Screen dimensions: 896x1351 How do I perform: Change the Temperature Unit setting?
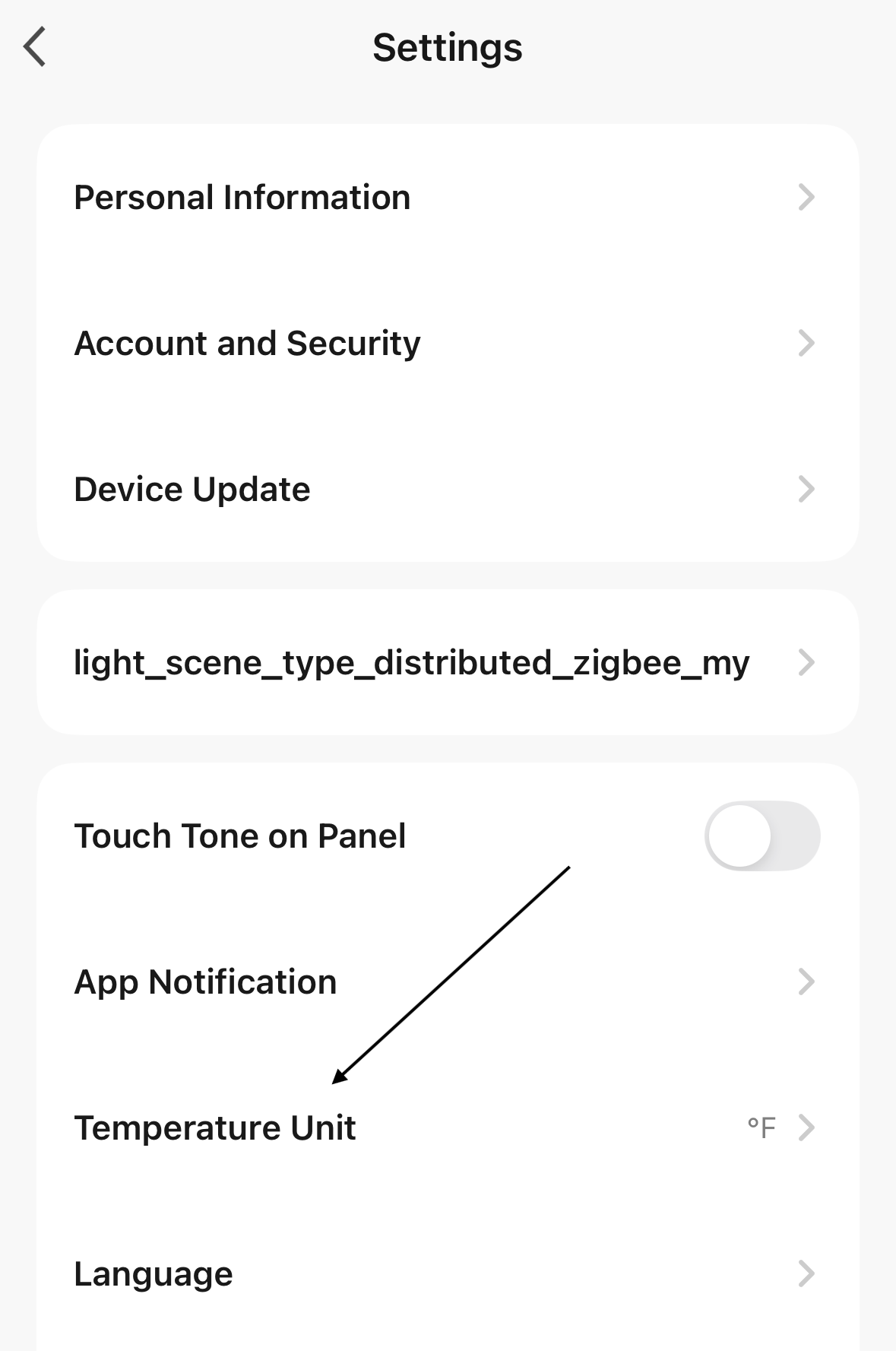click(x=447, y=1128)
